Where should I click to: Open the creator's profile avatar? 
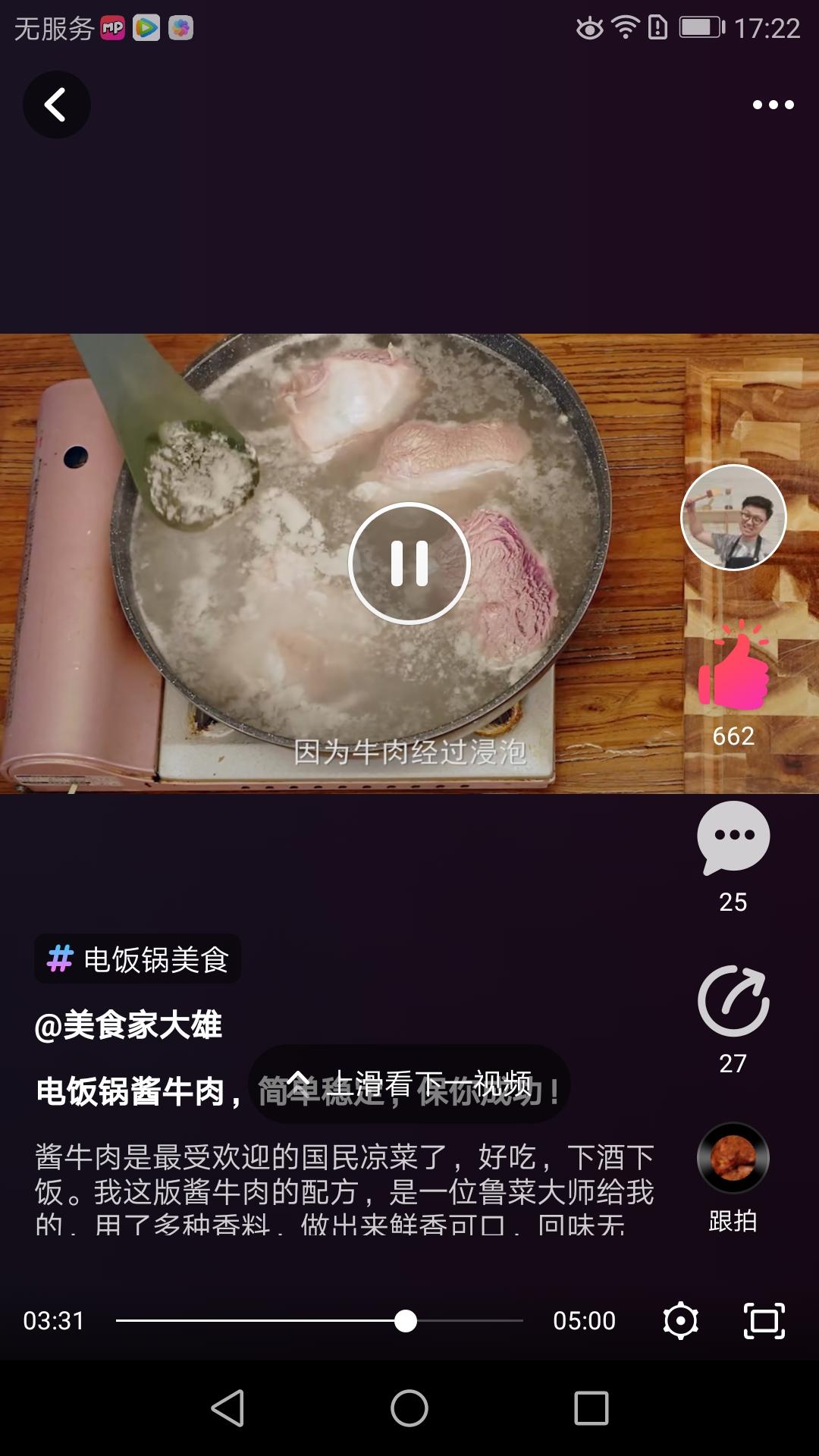[733, 517]
